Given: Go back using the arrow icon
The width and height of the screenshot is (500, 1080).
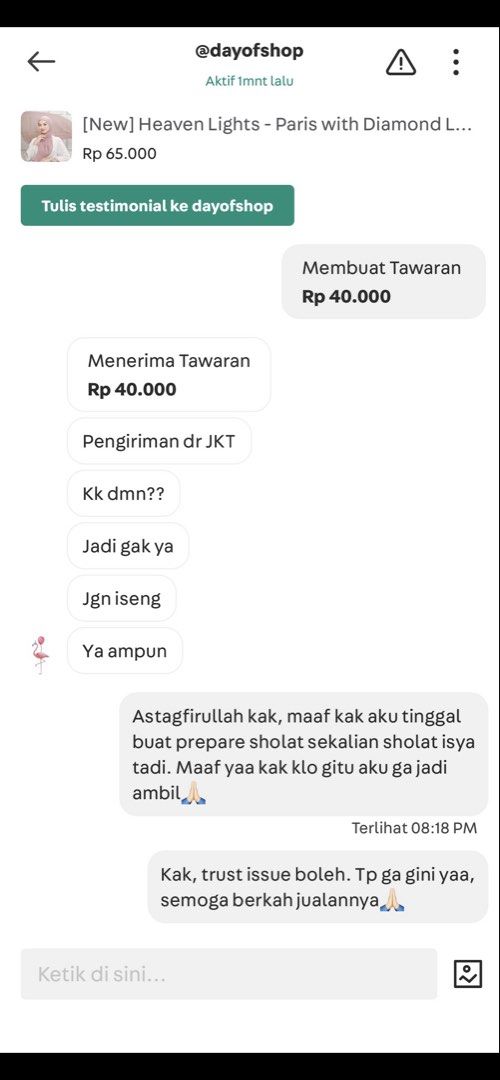Looking at the screenshot, I should tap(41, 62).
